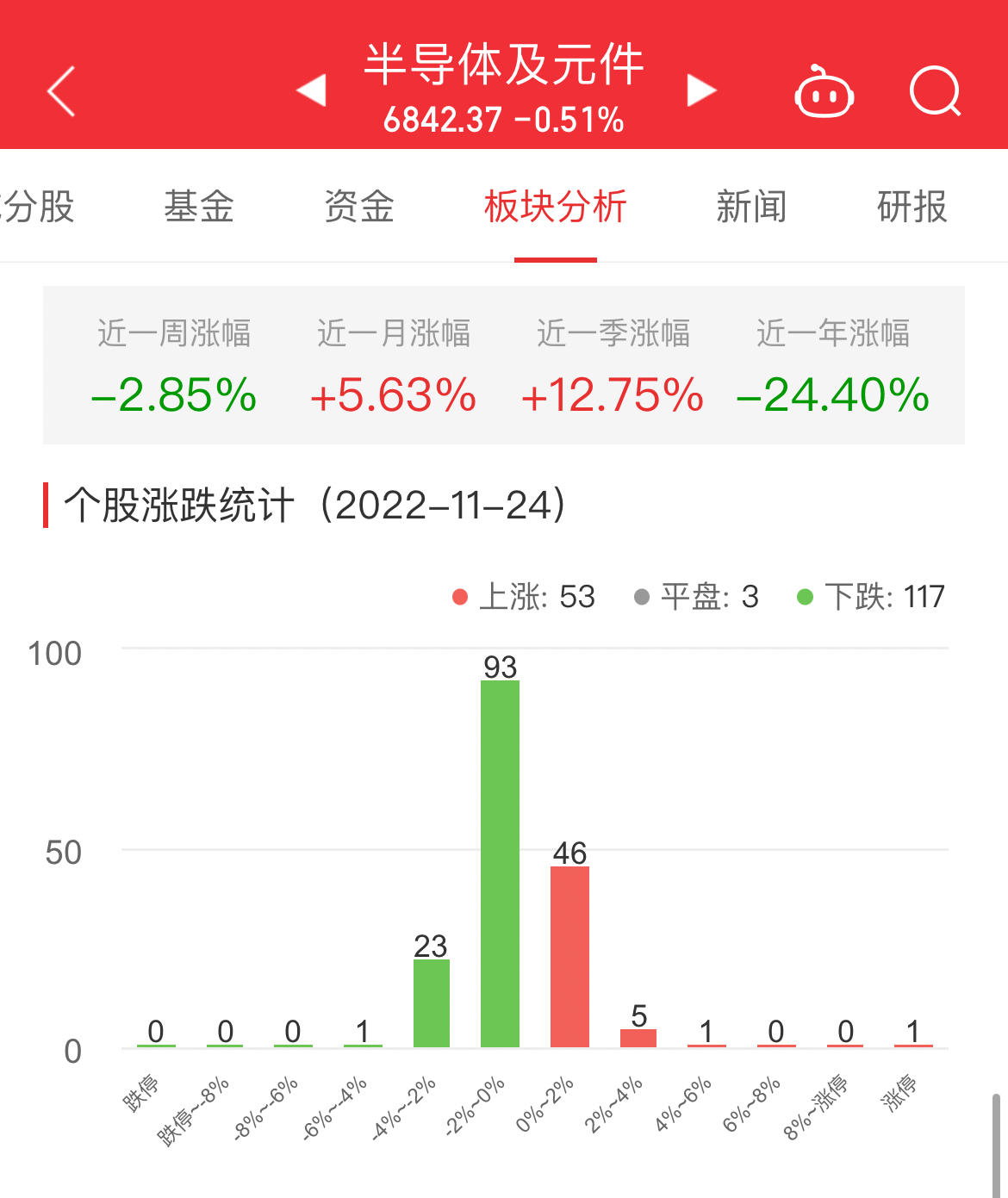
Task: Open the search icon
Action: pyautogui.click(x=935, y=91)
